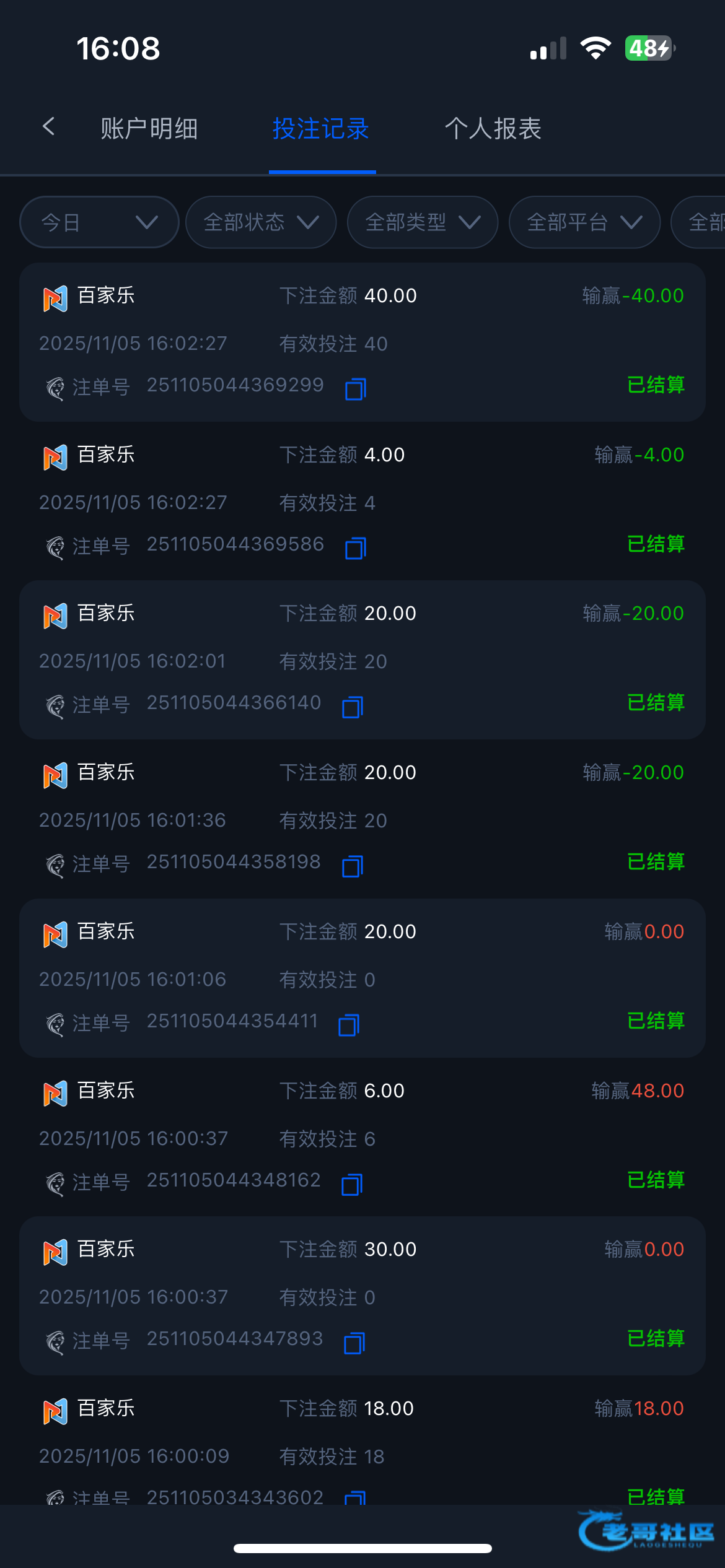Select the 投注记录 tab
This screenshot has height=1568, width=725.
click(x=321, y=129)
